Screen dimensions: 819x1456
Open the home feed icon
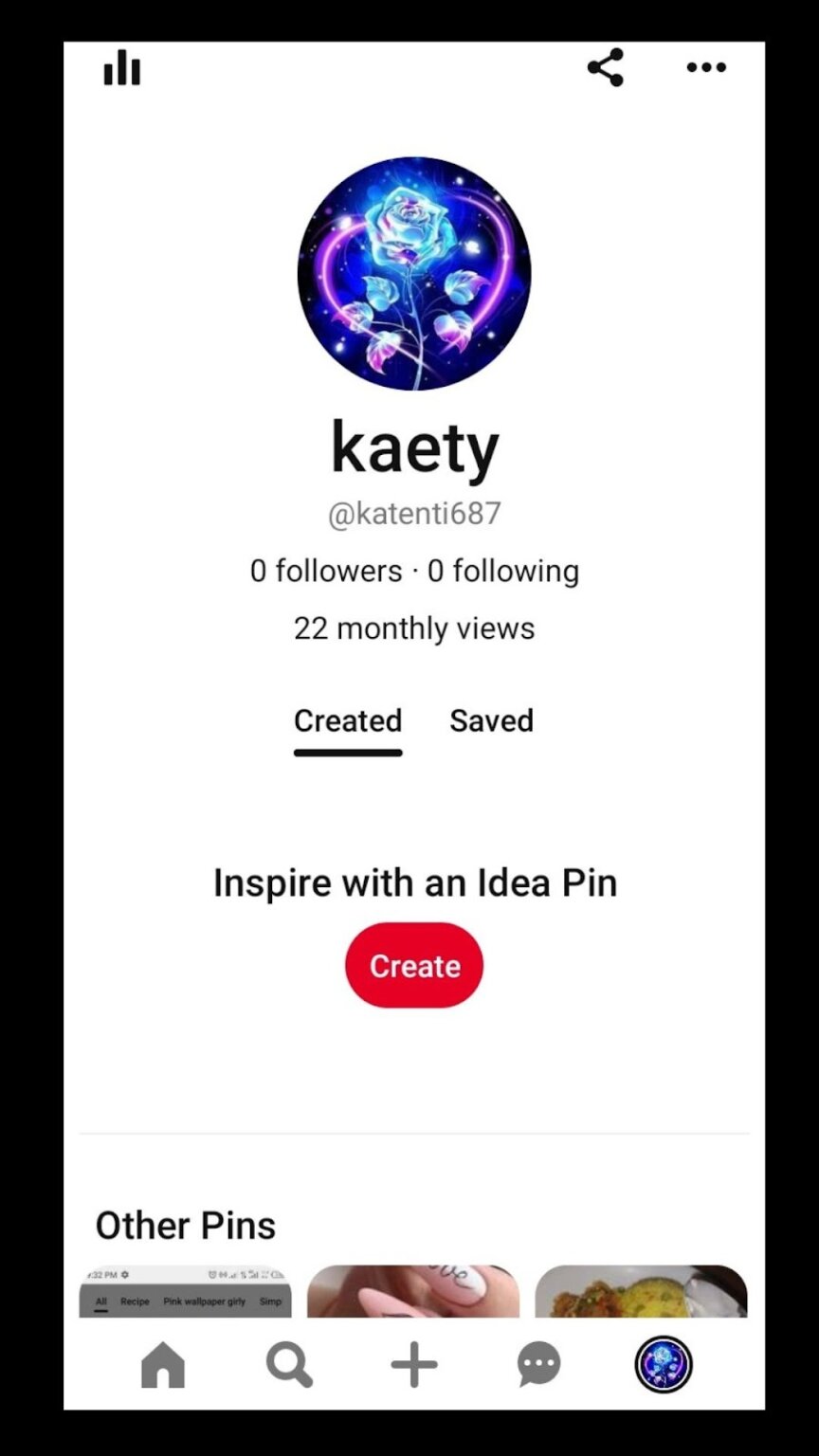click(x=162, y=1365)
